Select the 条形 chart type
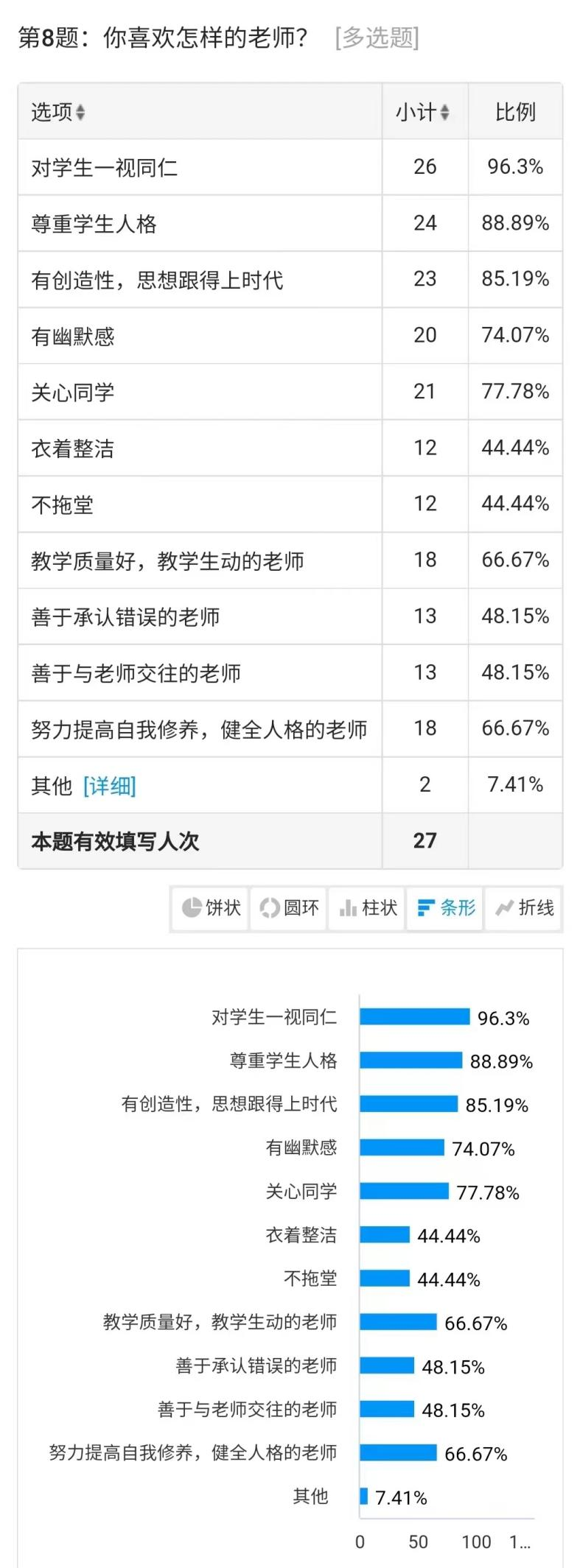The image size is (580, 1568). click(x=446, y=907)
